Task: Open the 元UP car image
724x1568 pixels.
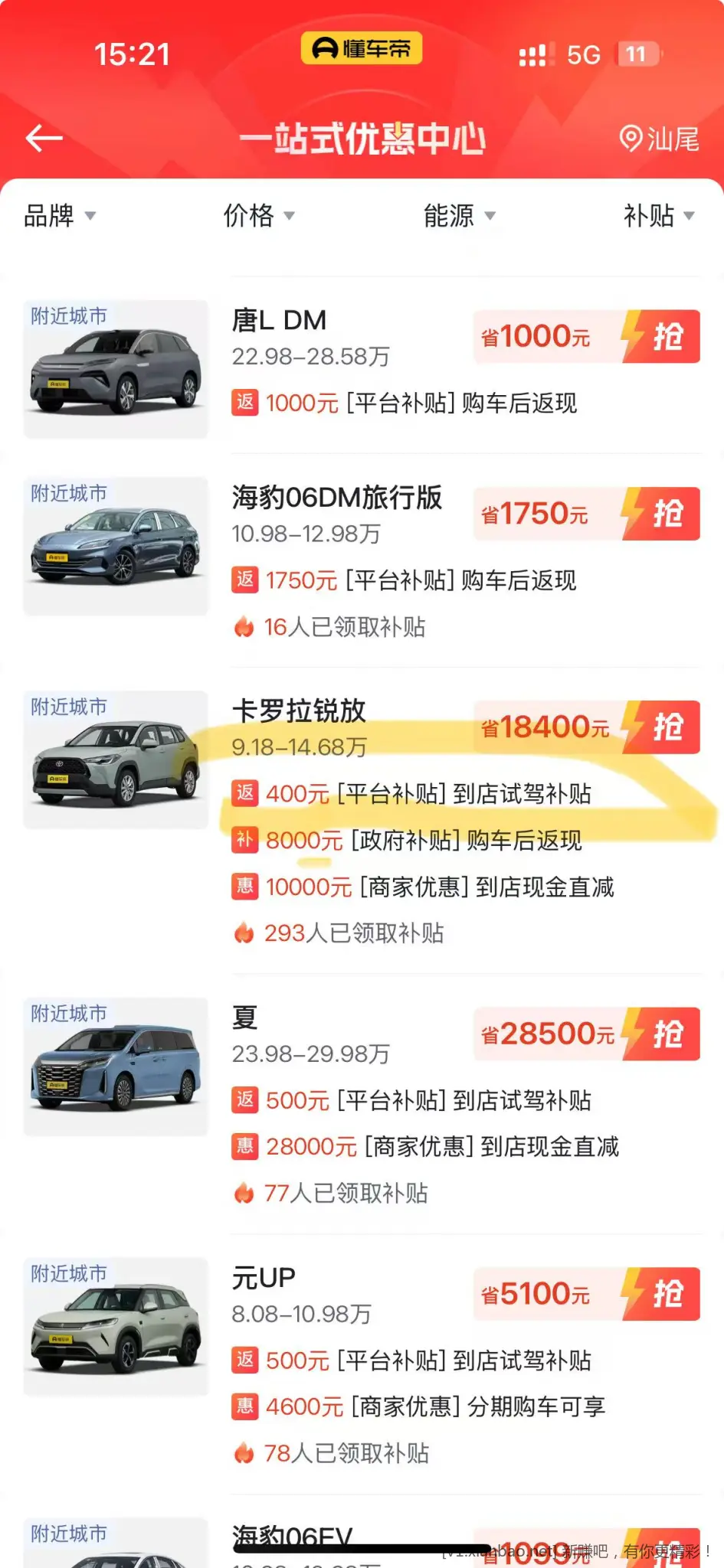Action: (x=116, y=1327)
